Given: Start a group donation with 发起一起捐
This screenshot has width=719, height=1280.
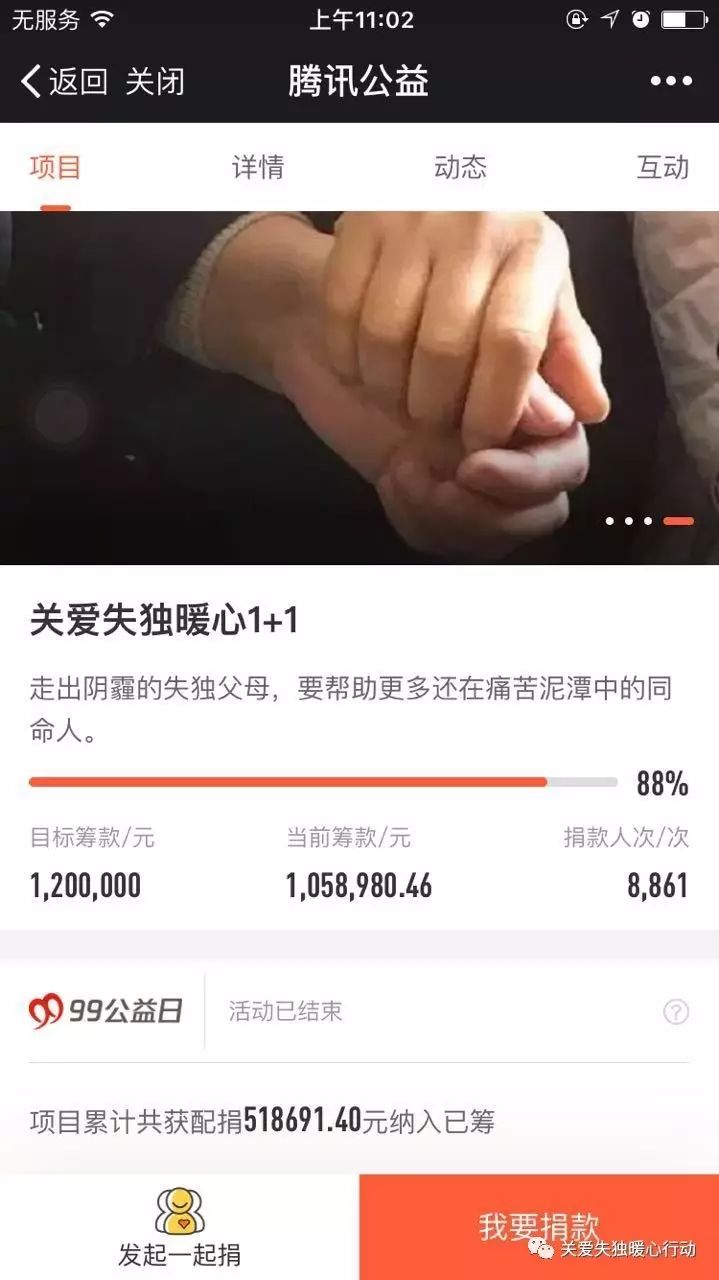Looking at the screenshot, I should tap(180, 1227).
